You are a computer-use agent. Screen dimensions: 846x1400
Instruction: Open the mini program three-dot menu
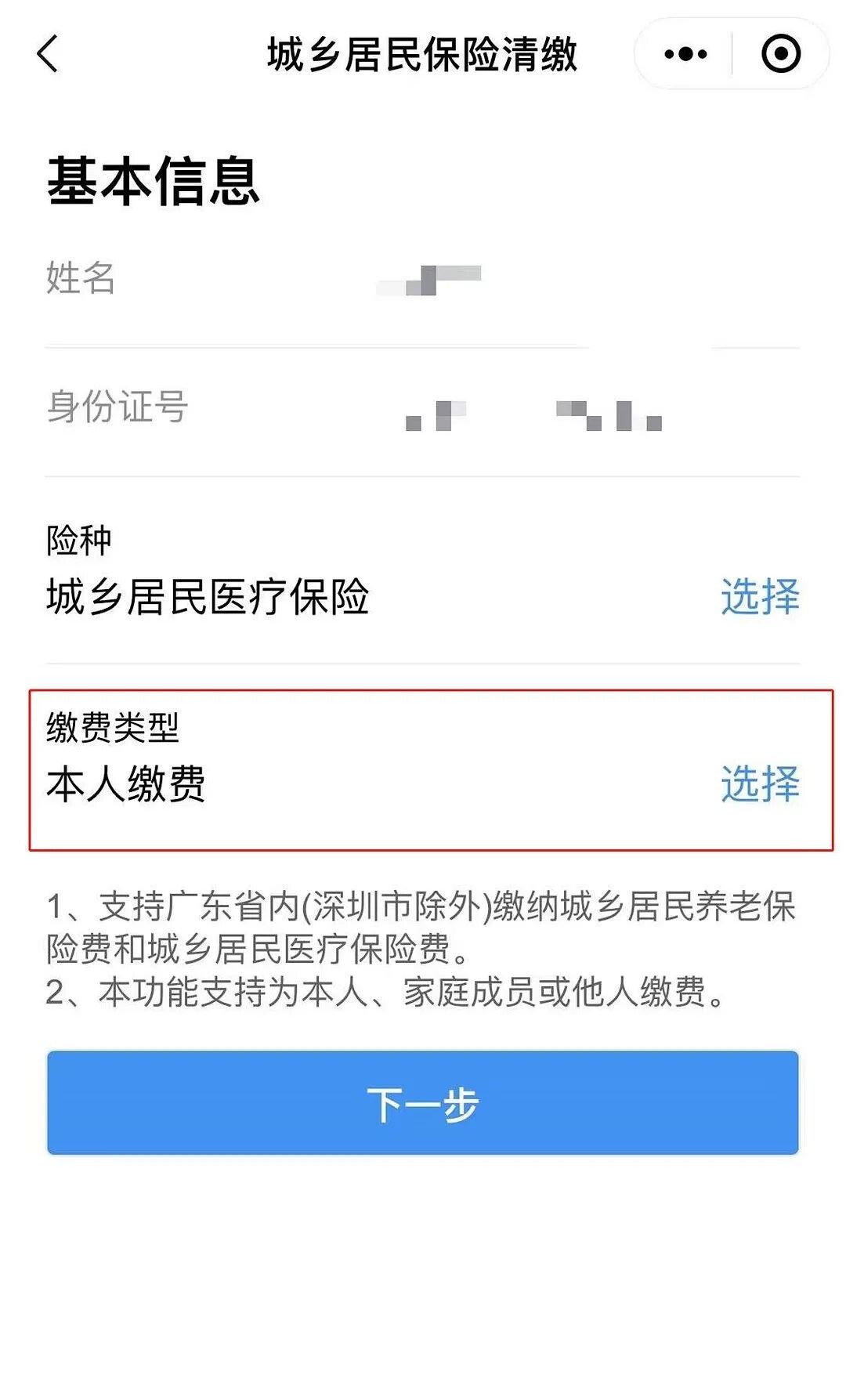click(x=685, y=54)
